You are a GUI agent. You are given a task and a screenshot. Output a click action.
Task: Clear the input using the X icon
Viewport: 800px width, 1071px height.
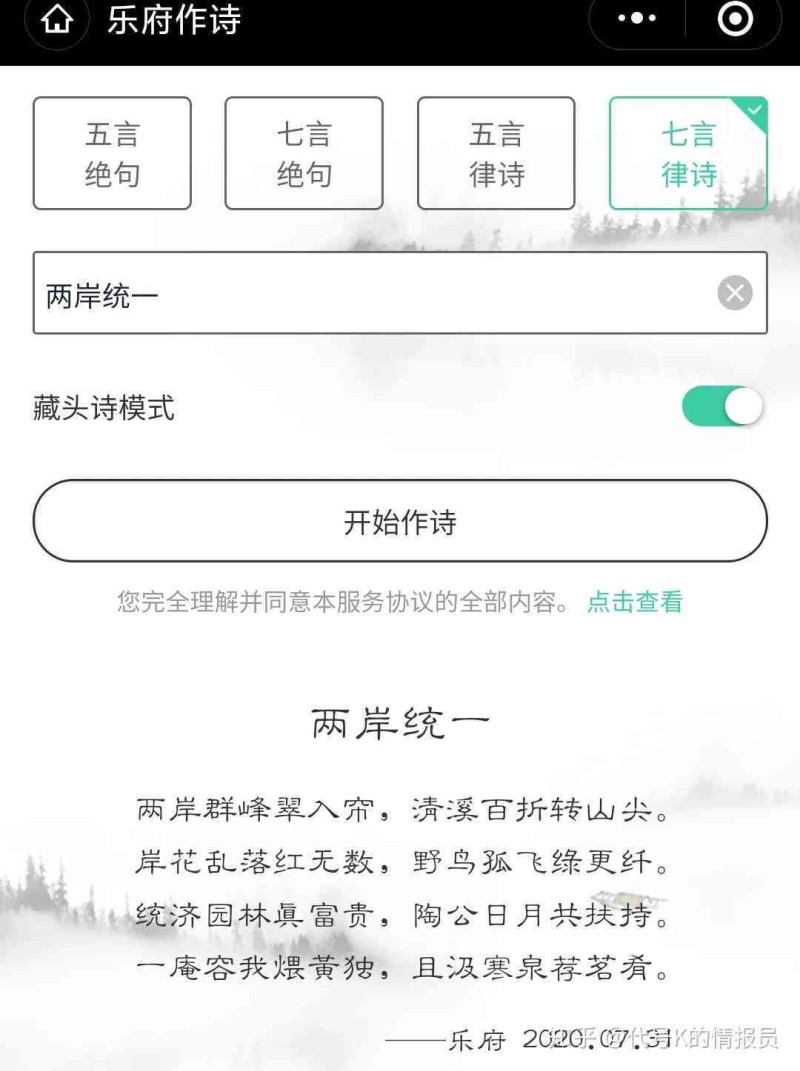tap(736, 293)
